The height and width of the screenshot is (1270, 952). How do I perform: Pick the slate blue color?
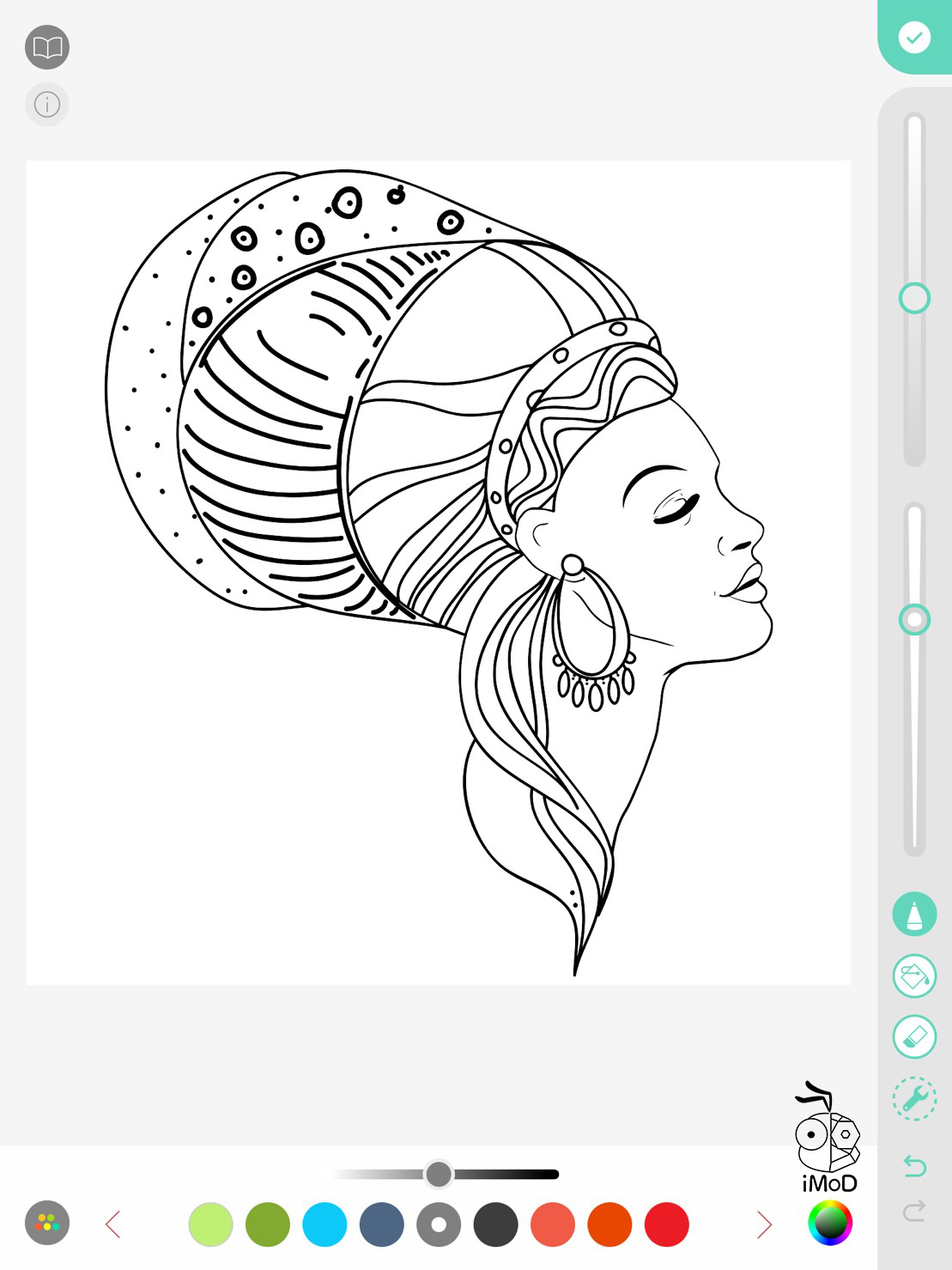[x=382, y=1224]
